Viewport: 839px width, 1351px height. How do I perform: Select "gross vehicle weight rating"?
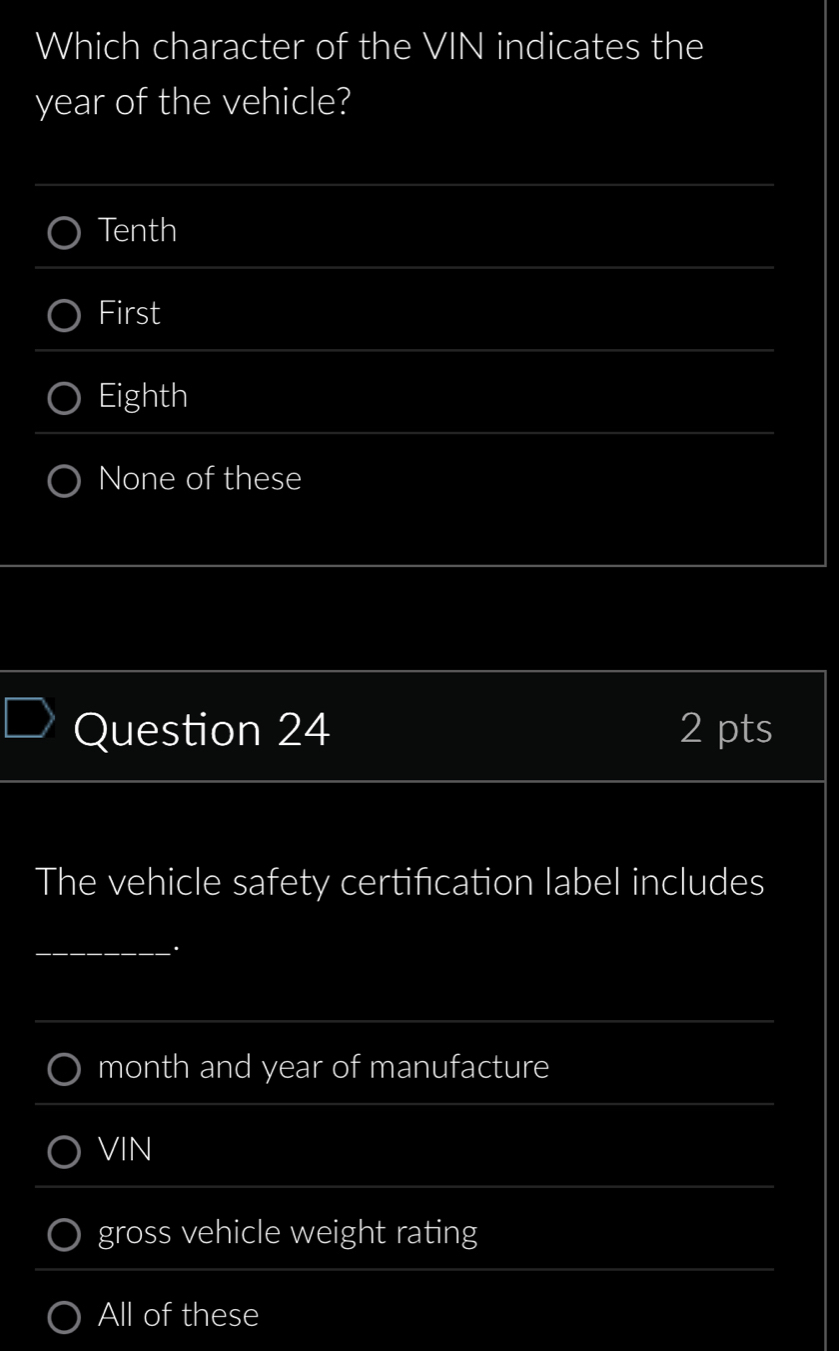[65, 1234]
